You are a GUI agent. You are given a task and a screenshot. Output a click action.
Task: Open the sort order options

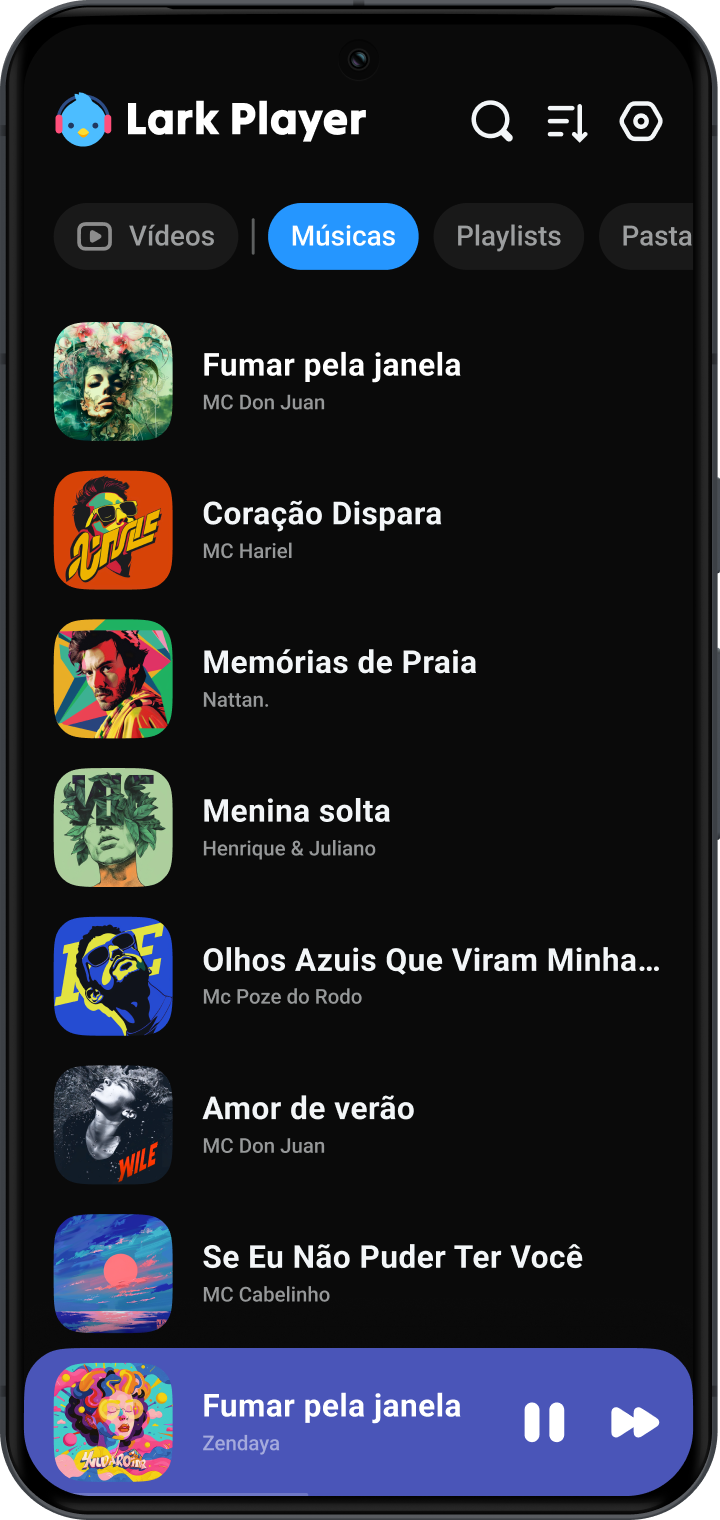coord(567,122)
